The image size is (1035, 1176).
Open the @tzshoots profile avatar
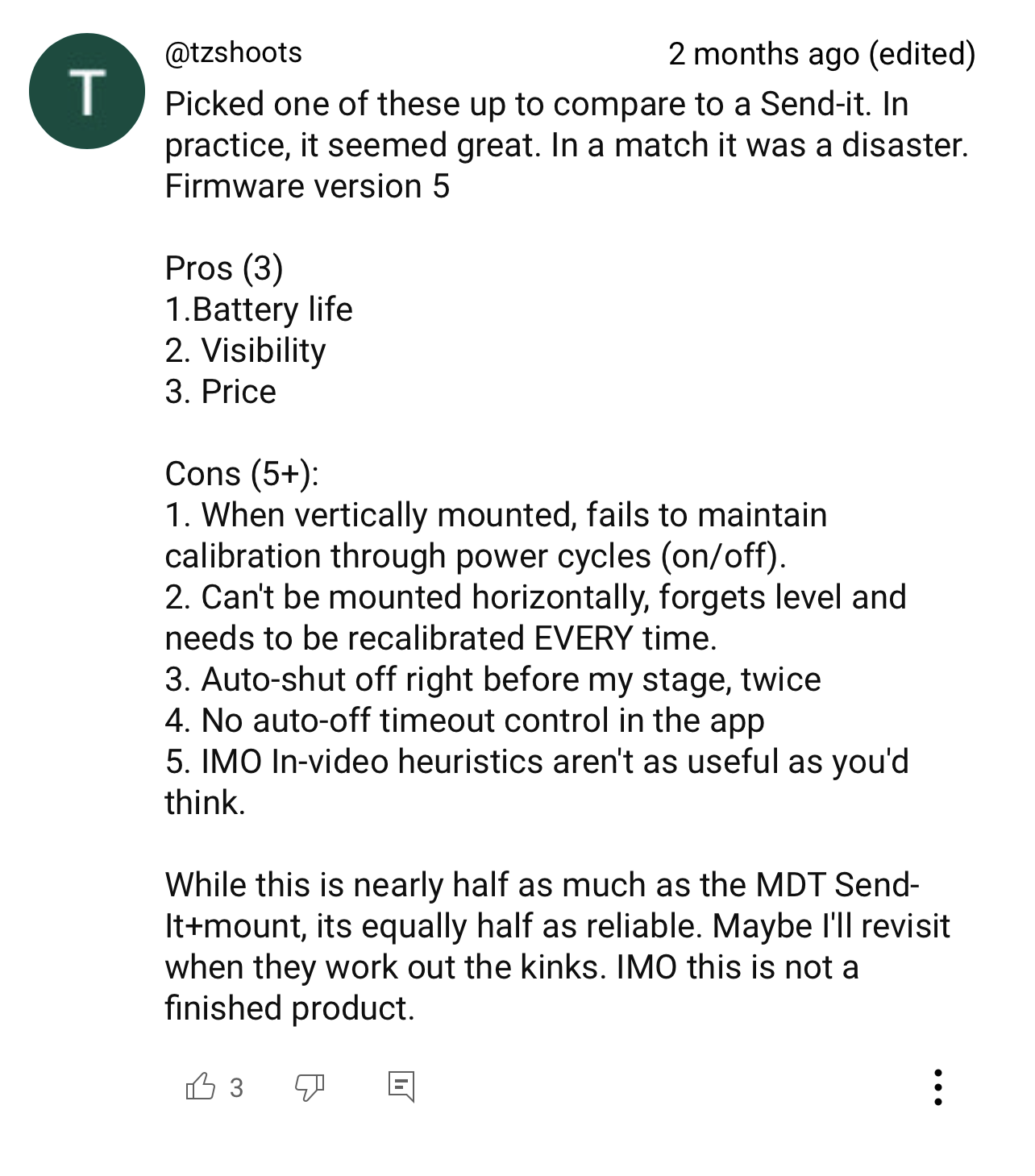87,91
